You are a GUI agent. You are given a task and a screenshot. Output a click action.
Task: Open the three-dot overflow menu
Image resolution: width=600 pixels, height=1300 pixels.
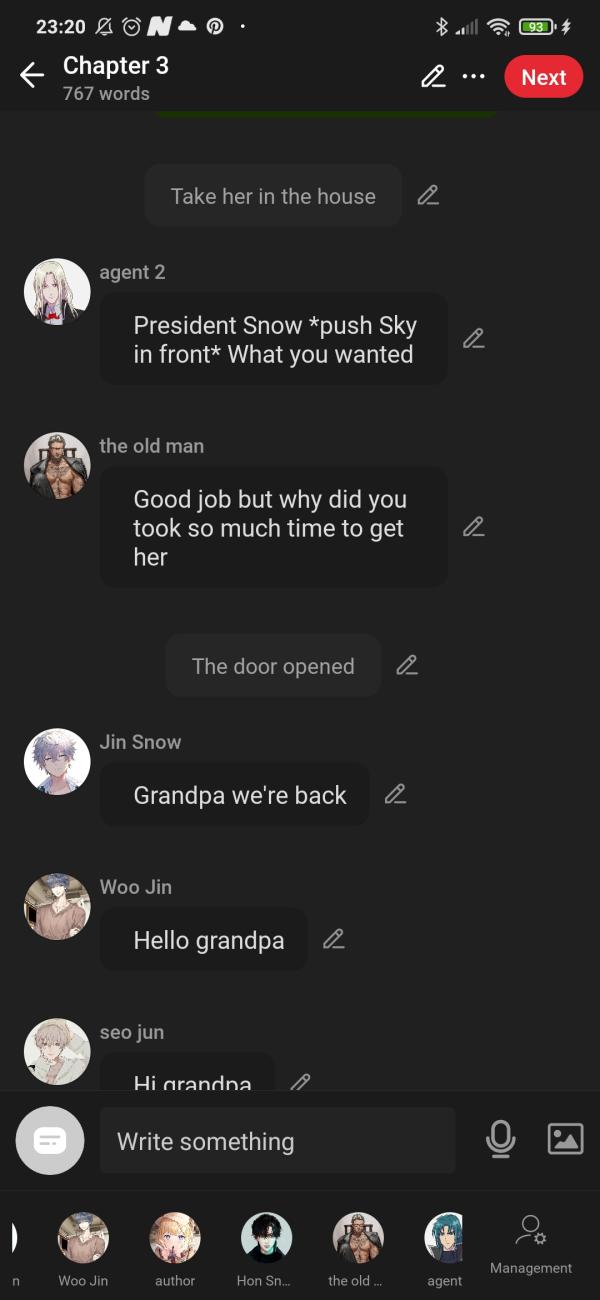pyautogui.click(x=473, y=77)
